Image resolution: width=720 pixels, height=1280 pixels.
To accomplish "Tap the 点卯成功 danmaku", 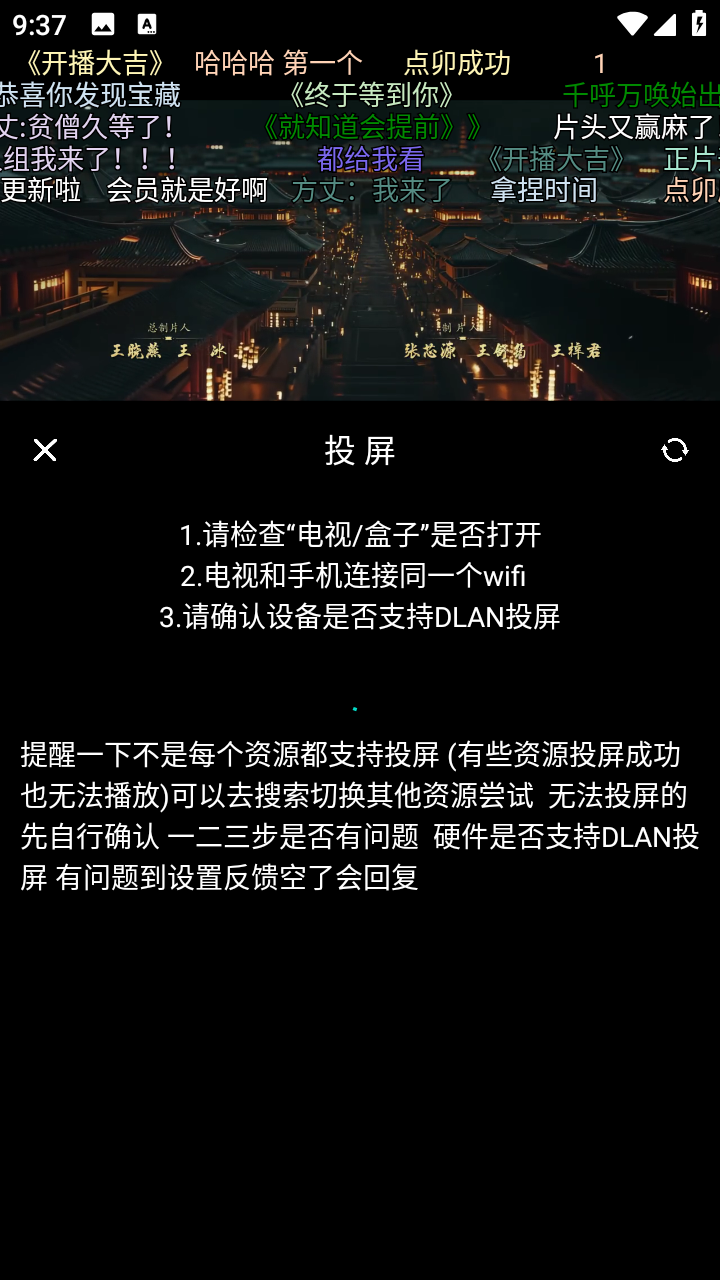I will pyautogui.click(x=457, y=62).
